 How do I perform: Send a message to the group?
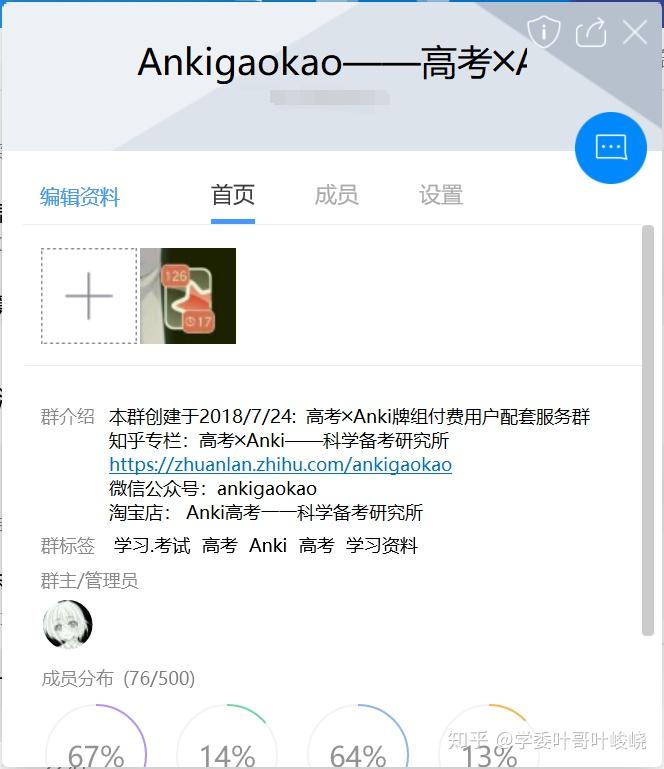pos(610,148)
